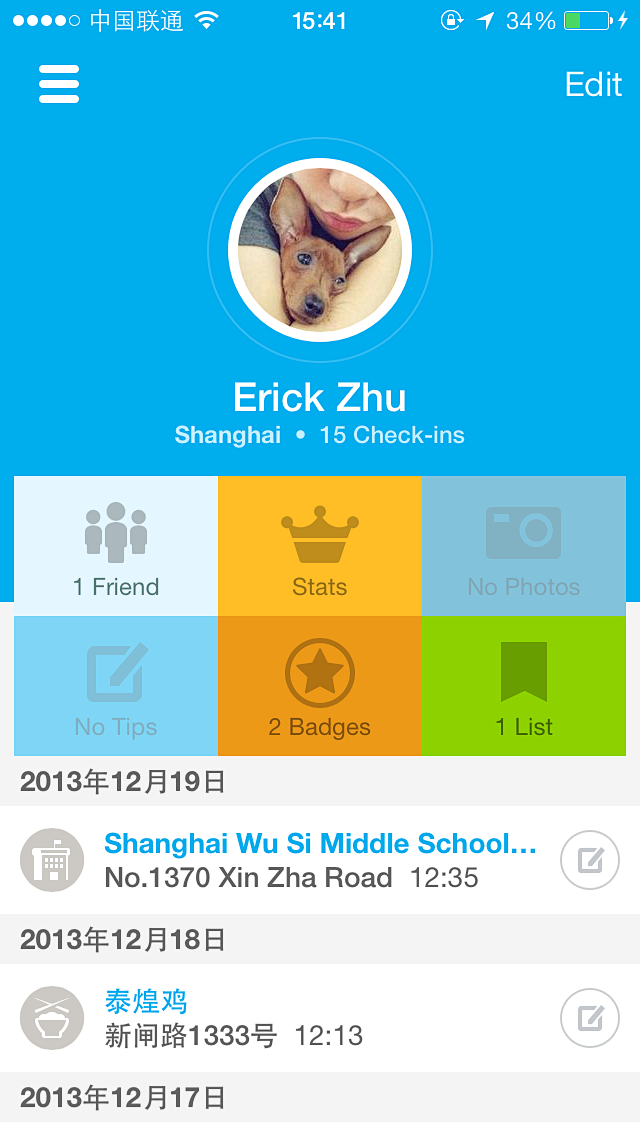Select the No Tips tile

point(116,686)
